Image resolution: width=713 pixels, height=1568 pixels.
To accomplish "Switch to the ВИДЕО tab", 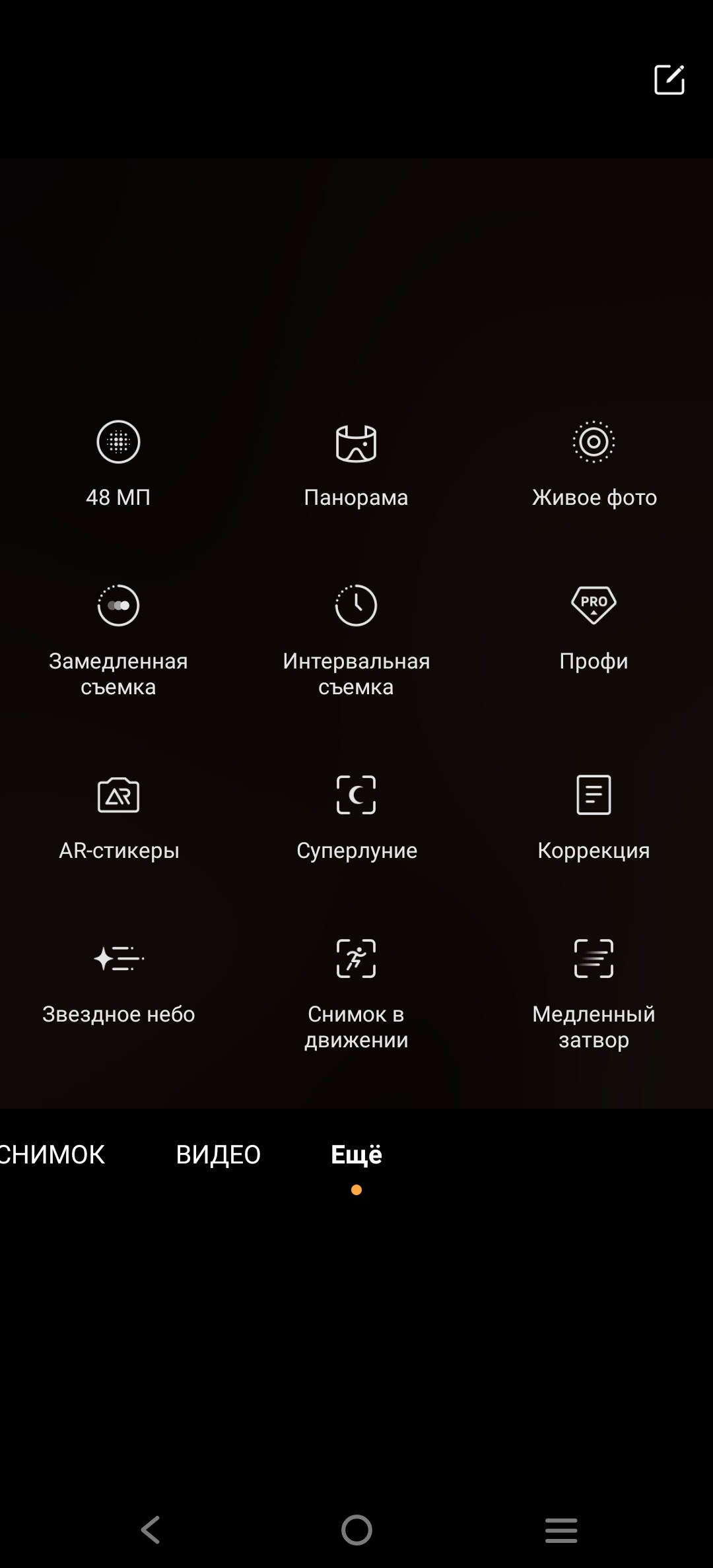I will click(x=218, y=1155).
